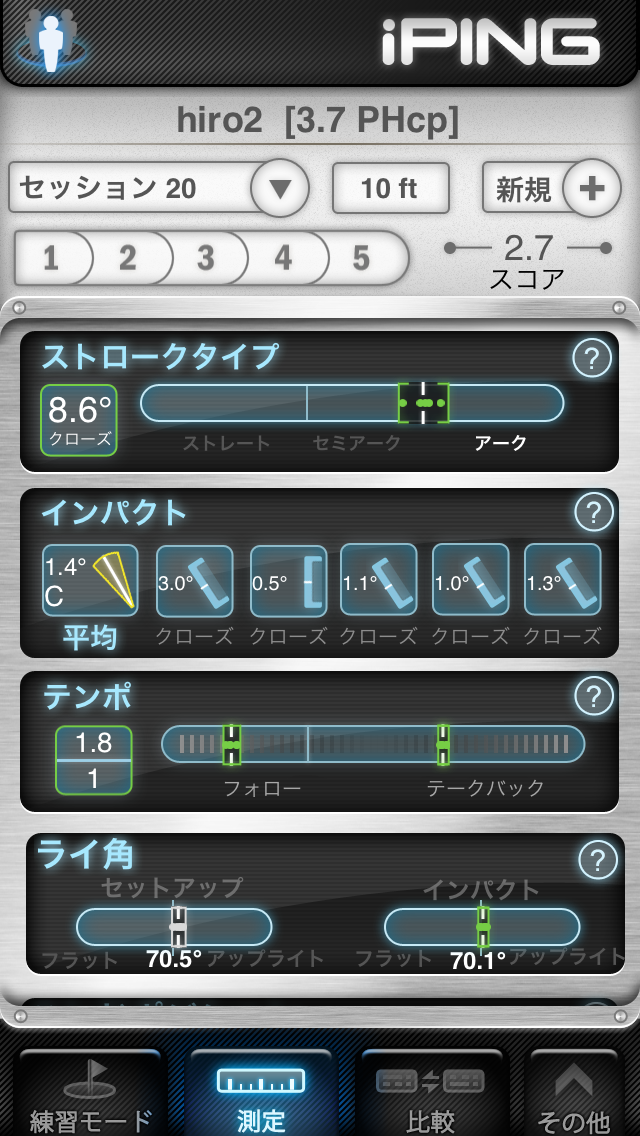This screenshot has width=640, height=1136.
Task: Select putt number 5
Action: pos(362,259)
